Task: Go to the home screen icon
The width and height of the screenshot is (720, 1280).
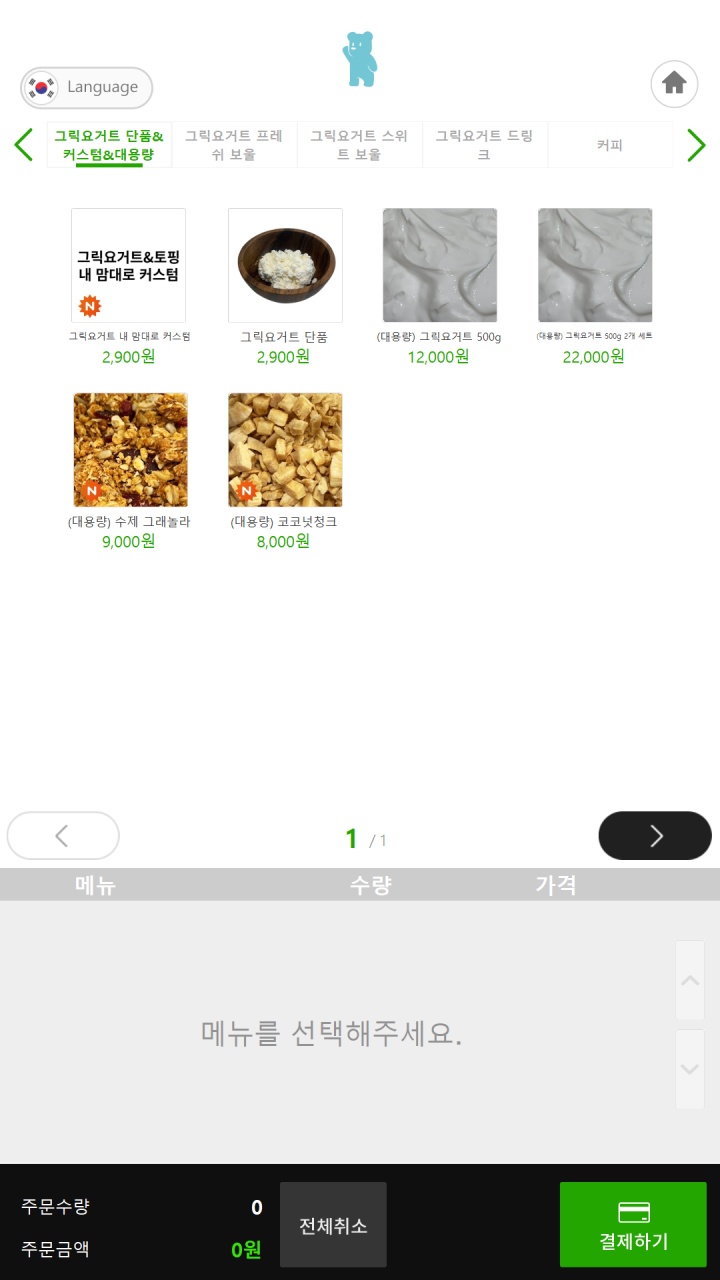Action: (674, 84)
